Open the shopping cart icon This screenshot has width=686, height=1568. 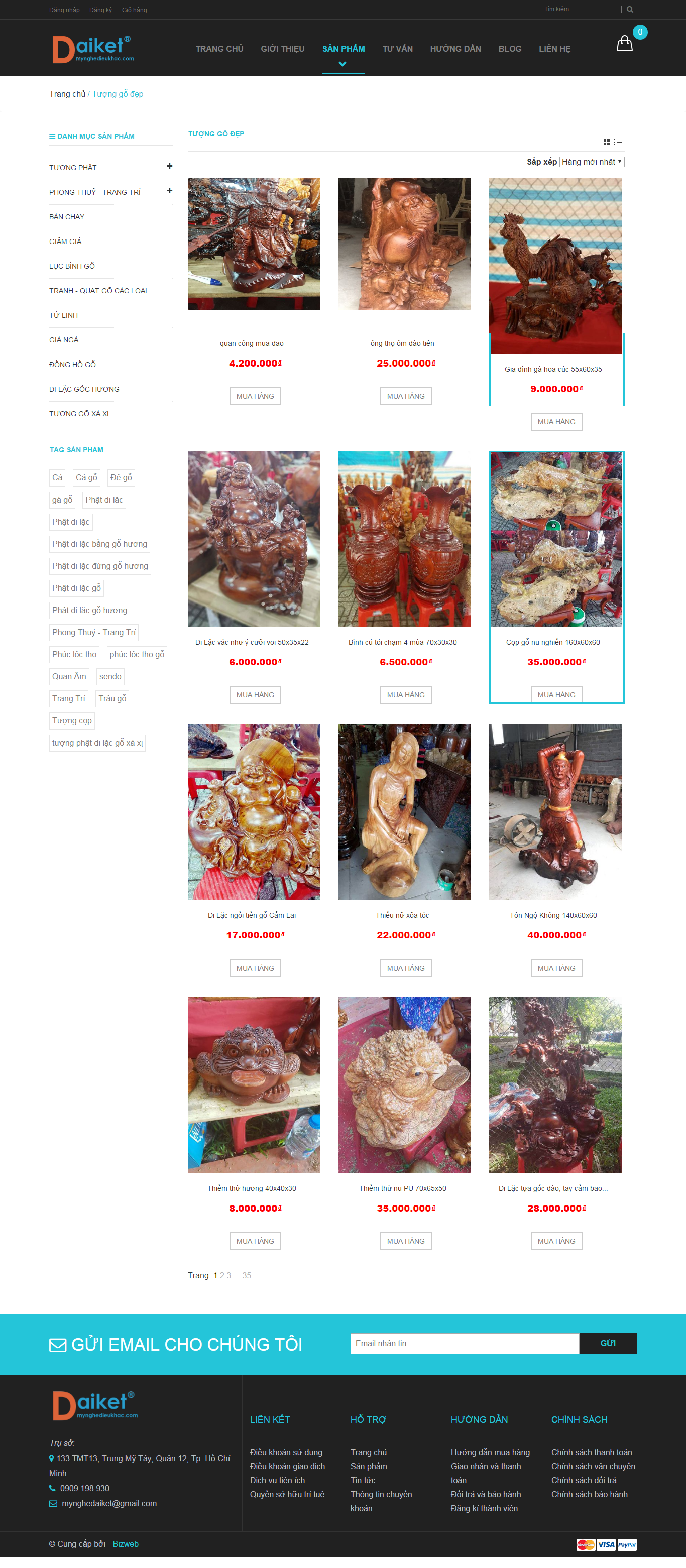(625, 44)
